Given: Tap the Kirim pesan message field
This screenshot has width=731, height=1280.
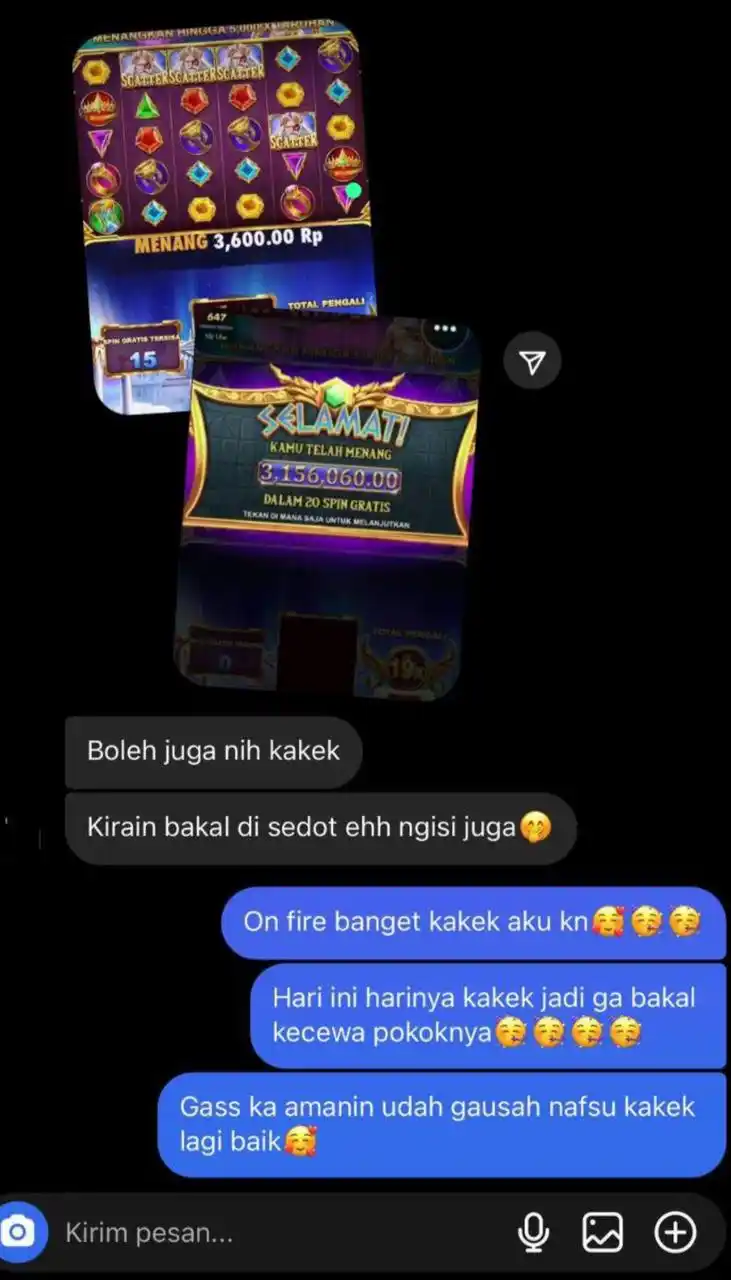Looking at the screenshot, I should (280, 1233).
